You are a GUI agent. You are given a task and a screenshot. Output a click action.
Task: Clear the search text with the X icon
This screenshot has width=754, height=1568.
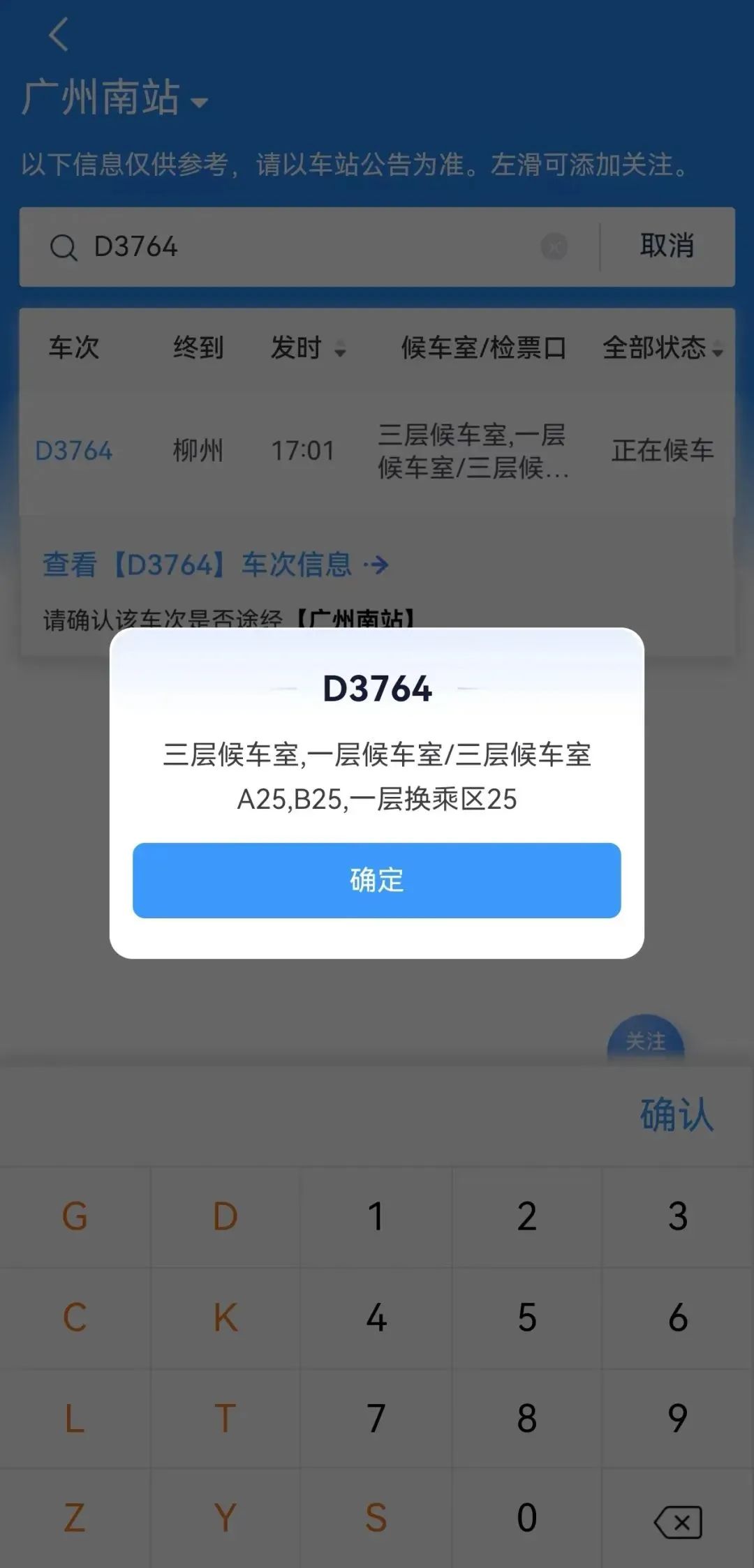coord(554,246)
